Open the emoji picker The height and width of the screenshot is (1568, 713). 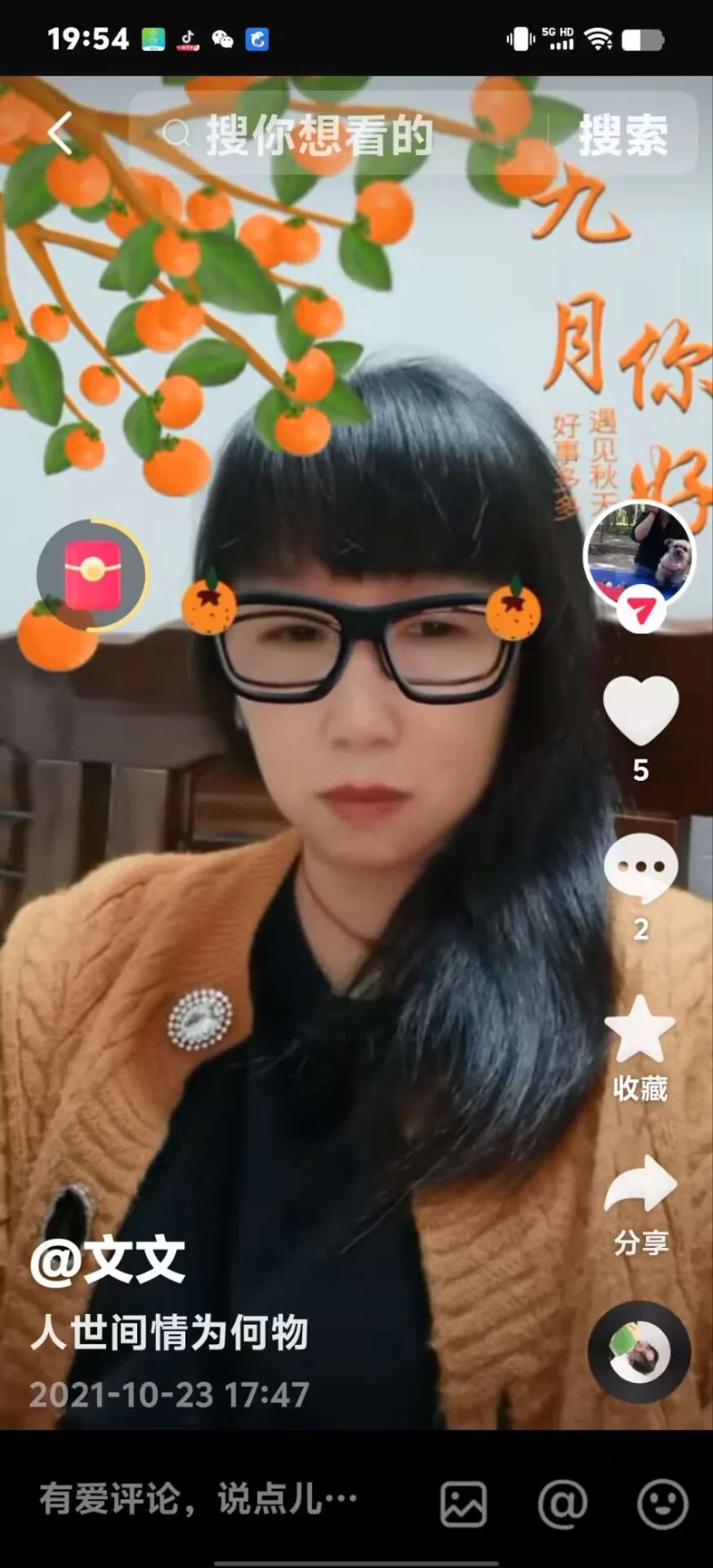pos(662,1505)
